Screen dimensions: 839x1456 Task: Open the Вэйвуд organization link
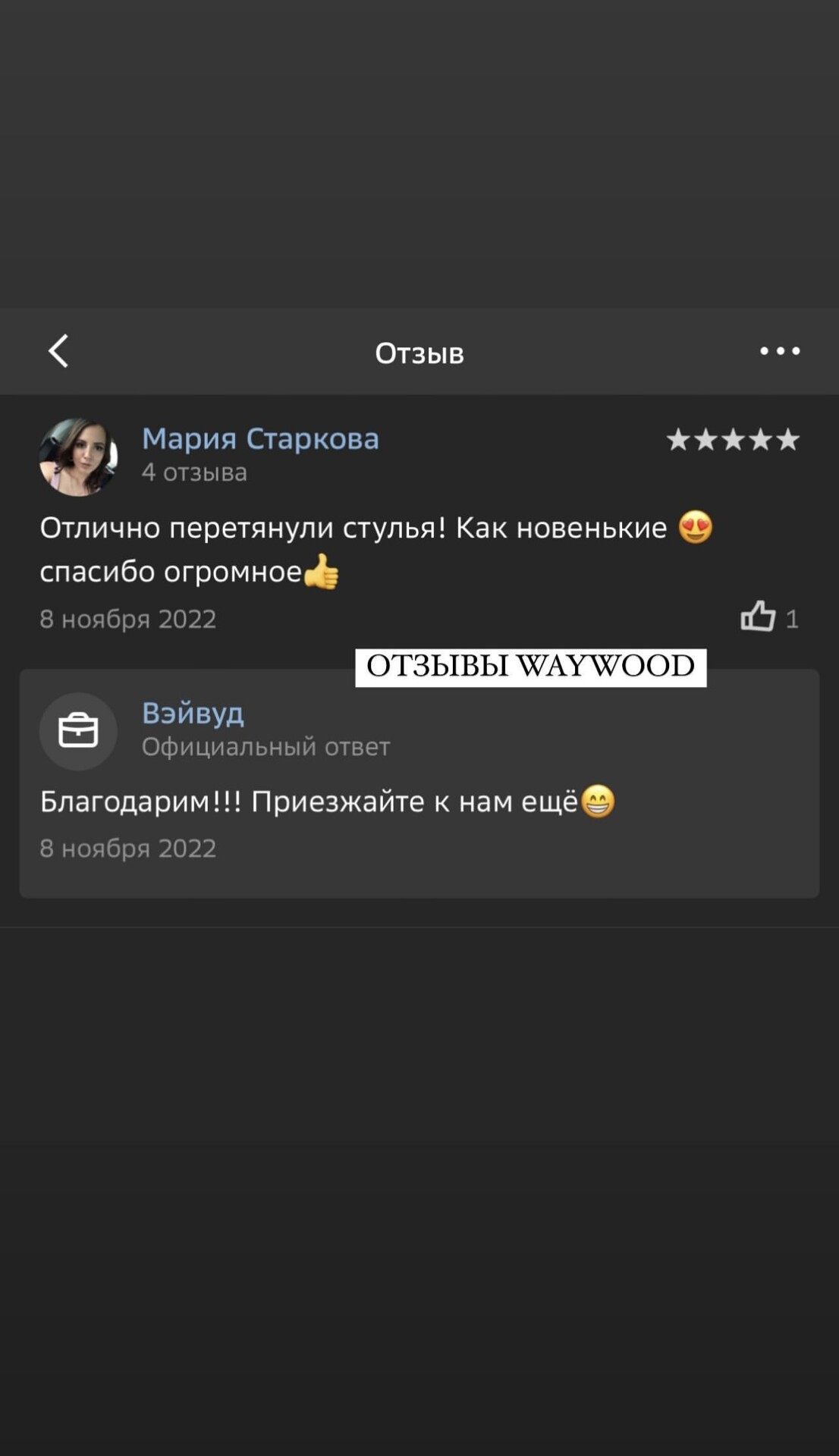[193, 713]
